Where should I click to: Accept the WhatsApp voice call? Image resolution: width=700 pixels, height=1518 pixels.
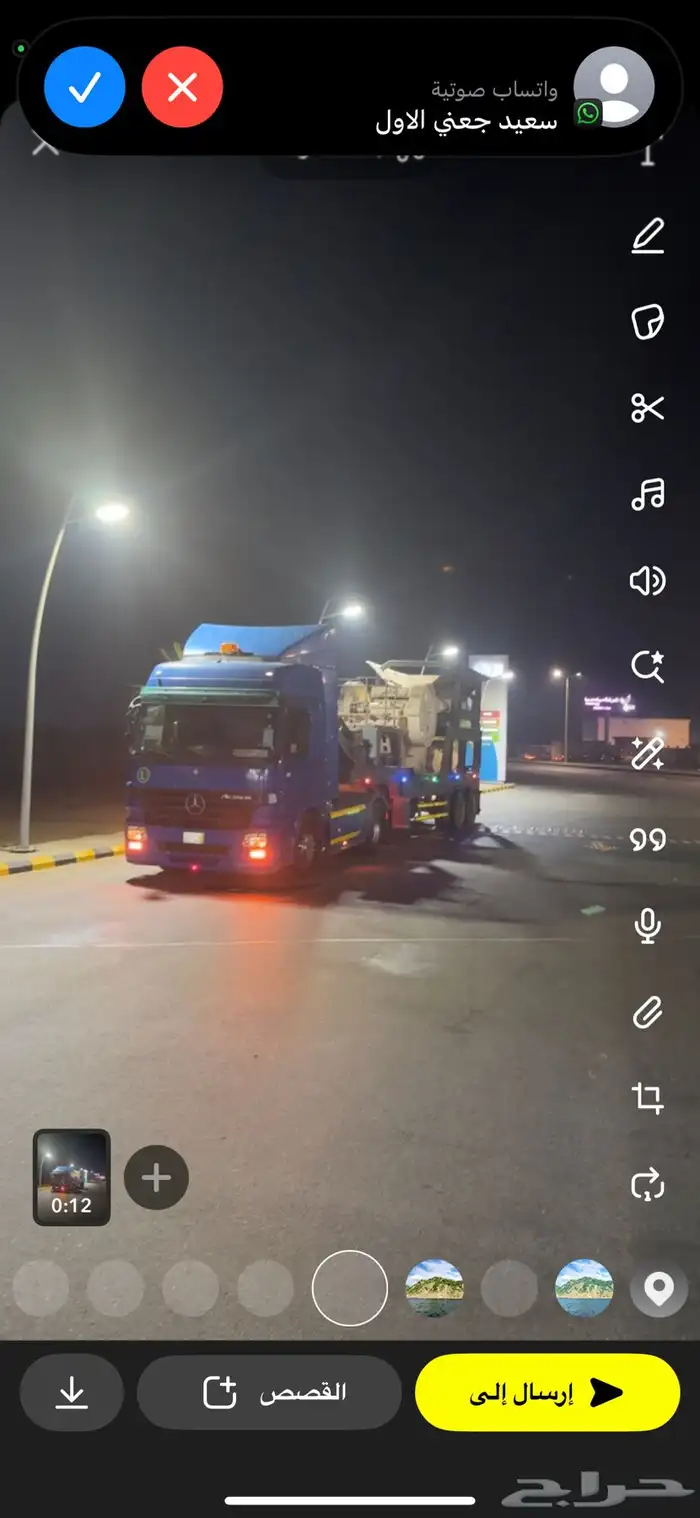(85, 88)
